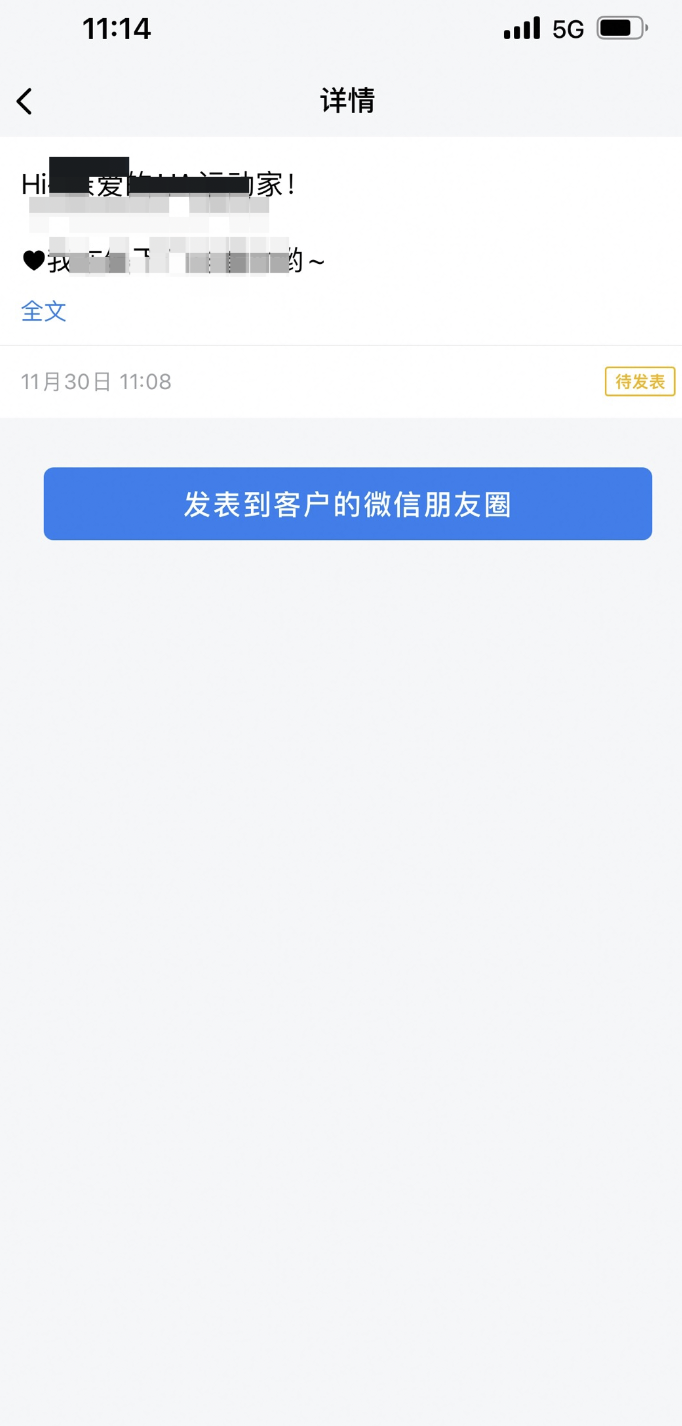
Task: Expand the post via 全文 link
Action: coord(44,311)
